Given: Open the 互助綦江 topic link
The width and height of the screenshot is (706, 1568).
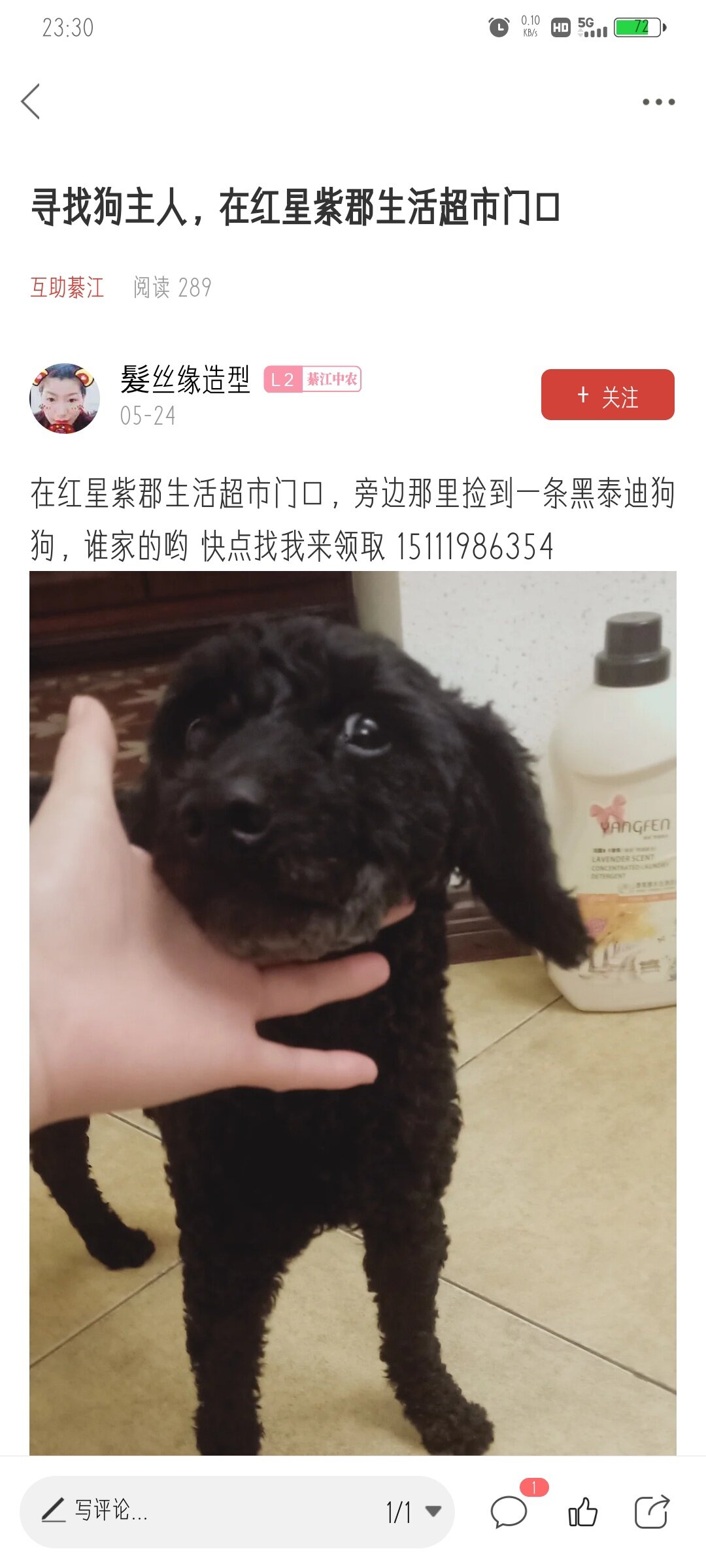Looking at the screenshot, I should click(x=67, y=287).
